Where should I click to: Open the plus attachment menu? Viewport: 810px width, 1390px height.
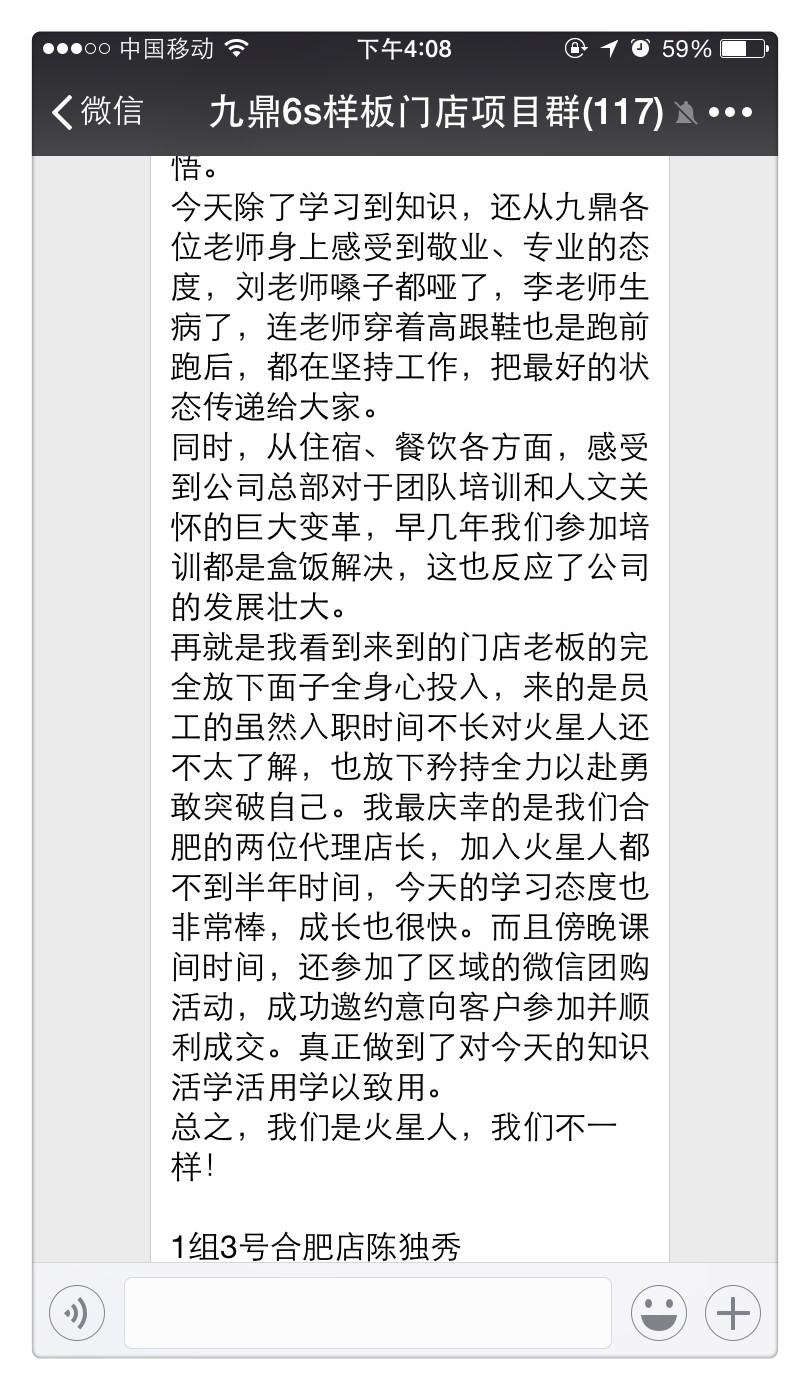pyautogui.click(x=733, y=1312)
